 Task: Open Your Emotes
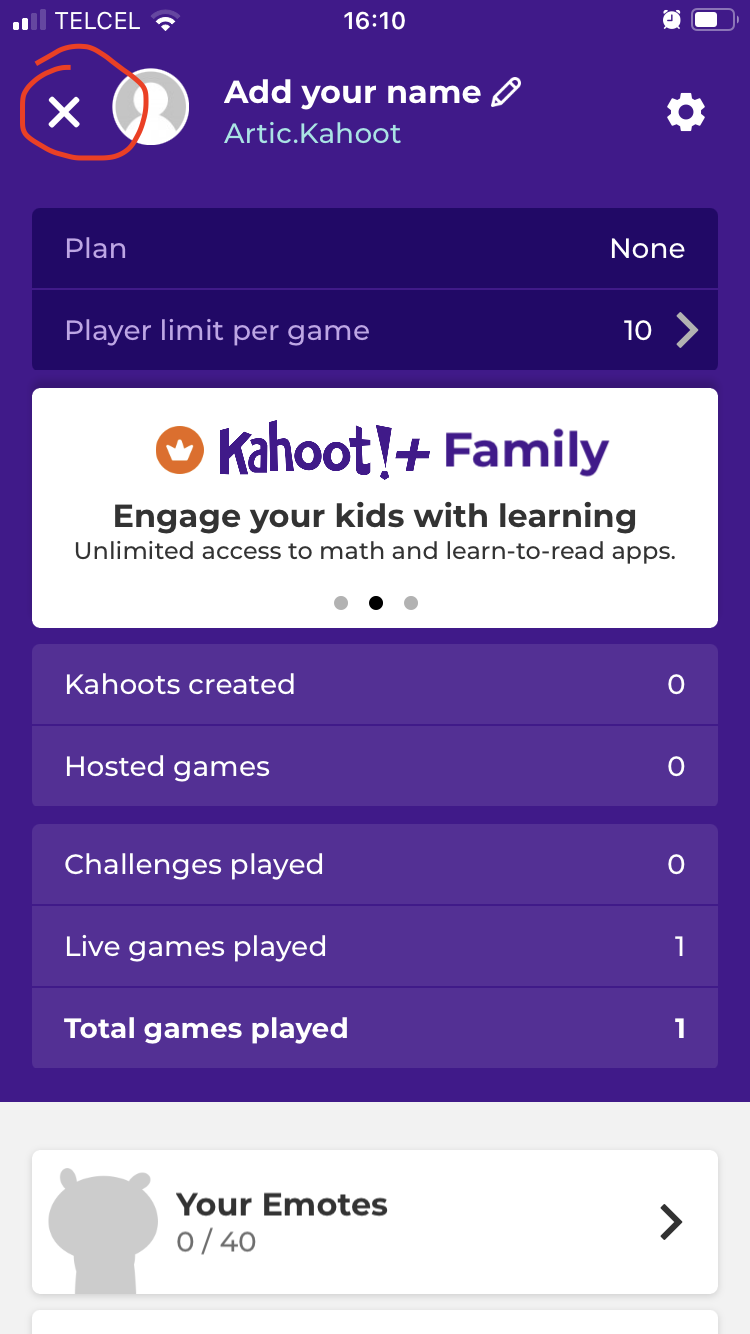point(375,1222)
